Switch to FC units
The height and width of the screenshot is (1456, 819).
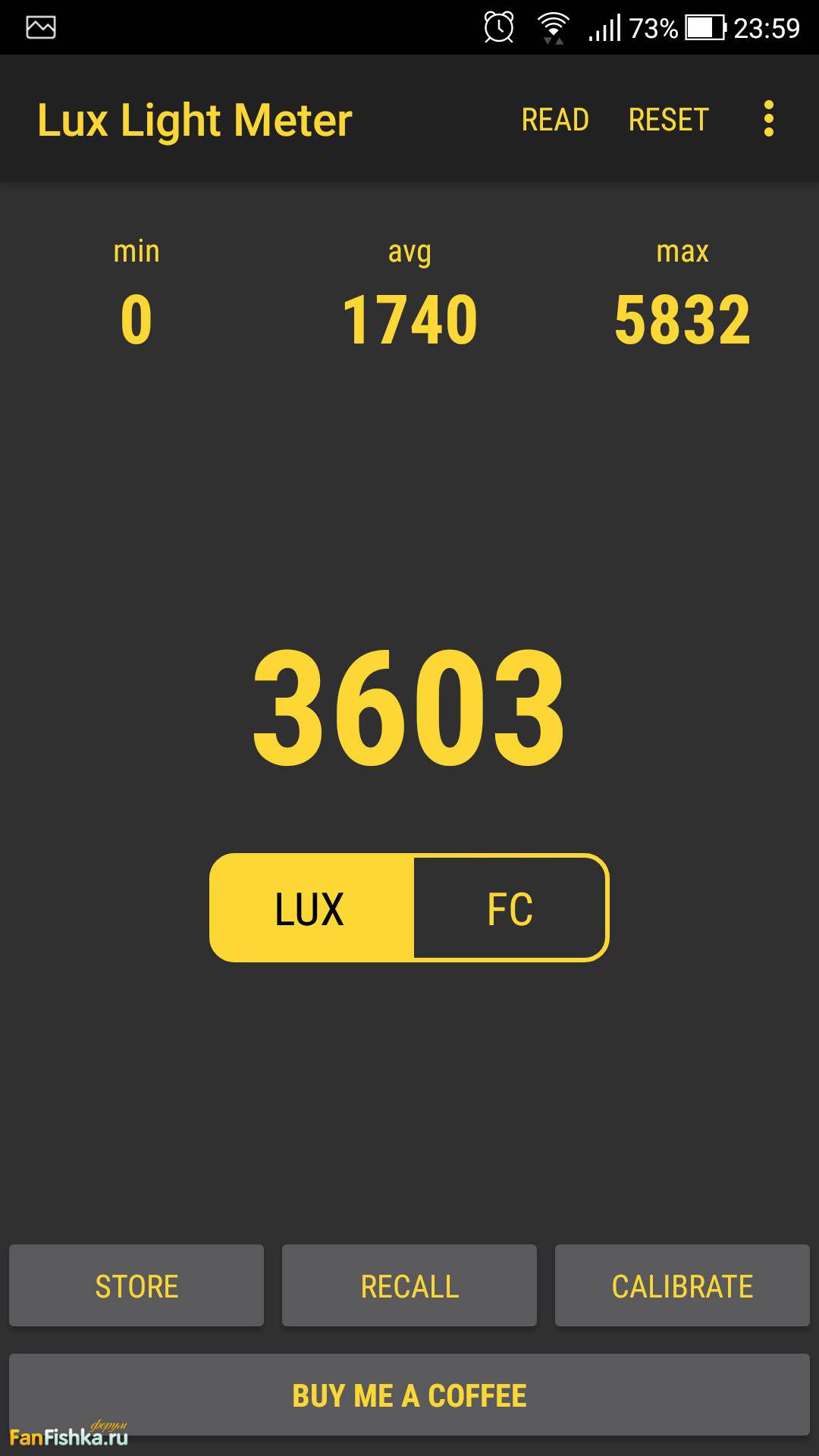[510, 908]
